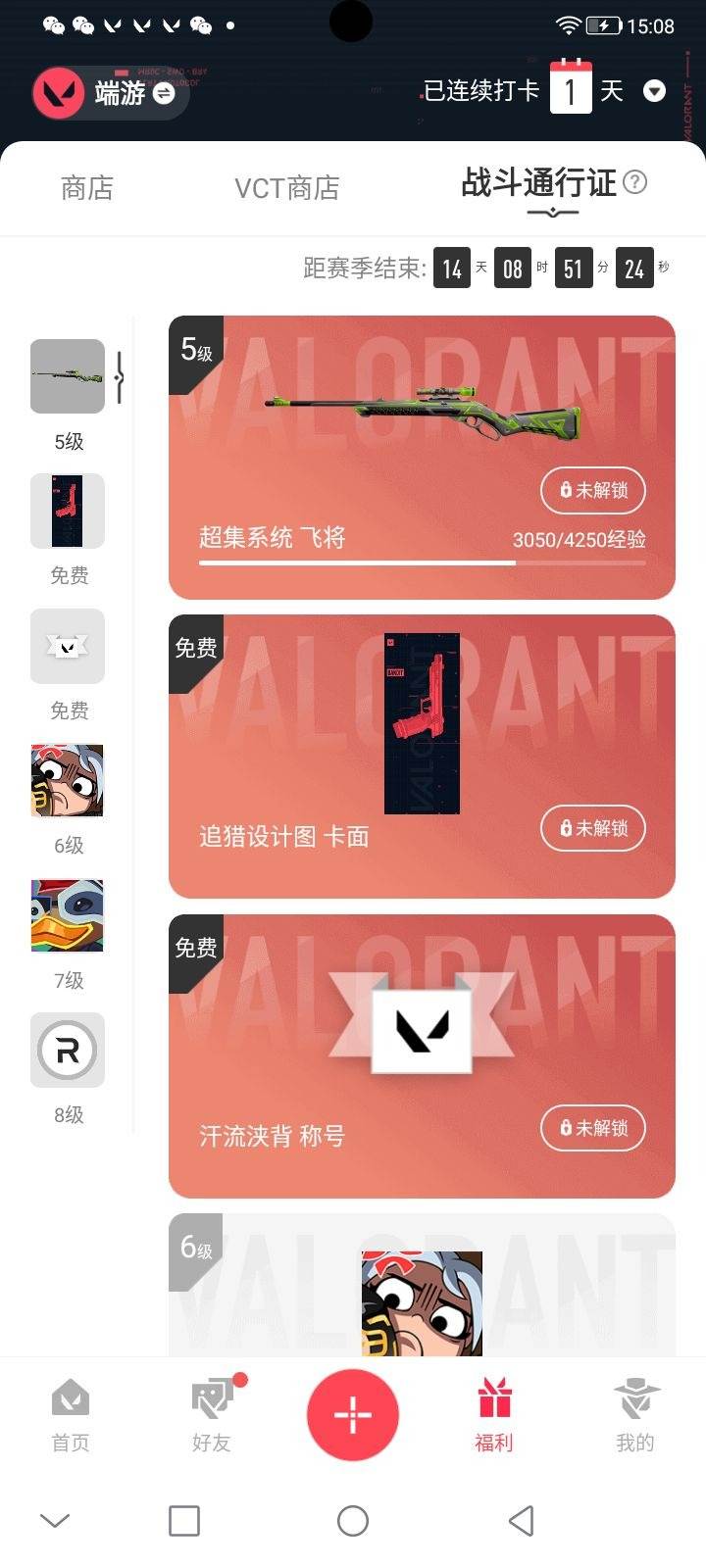Screen dimensions: 706x1568
Task: Open the battle pass help question mark icon
Action: 635,182
